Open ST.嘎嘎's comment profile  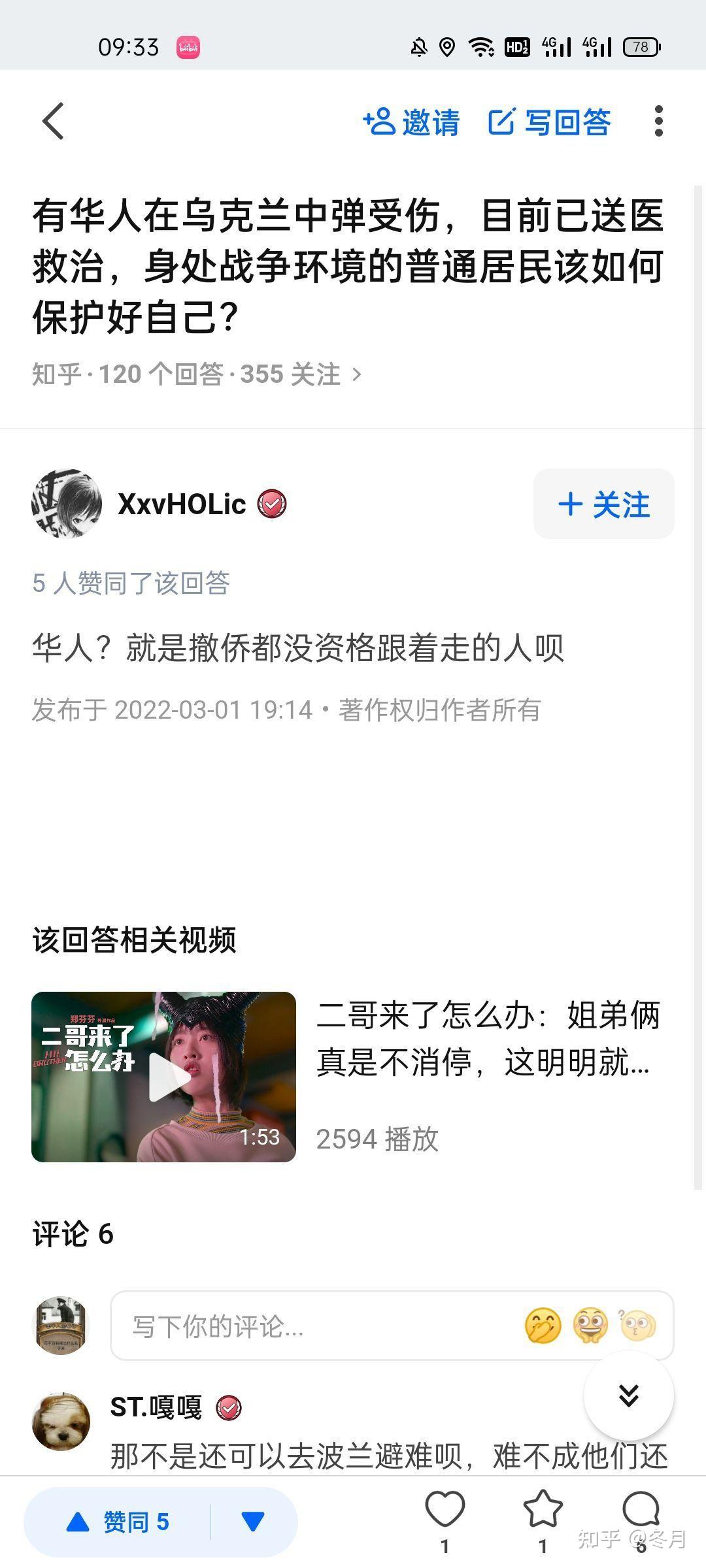[61, 1422]
